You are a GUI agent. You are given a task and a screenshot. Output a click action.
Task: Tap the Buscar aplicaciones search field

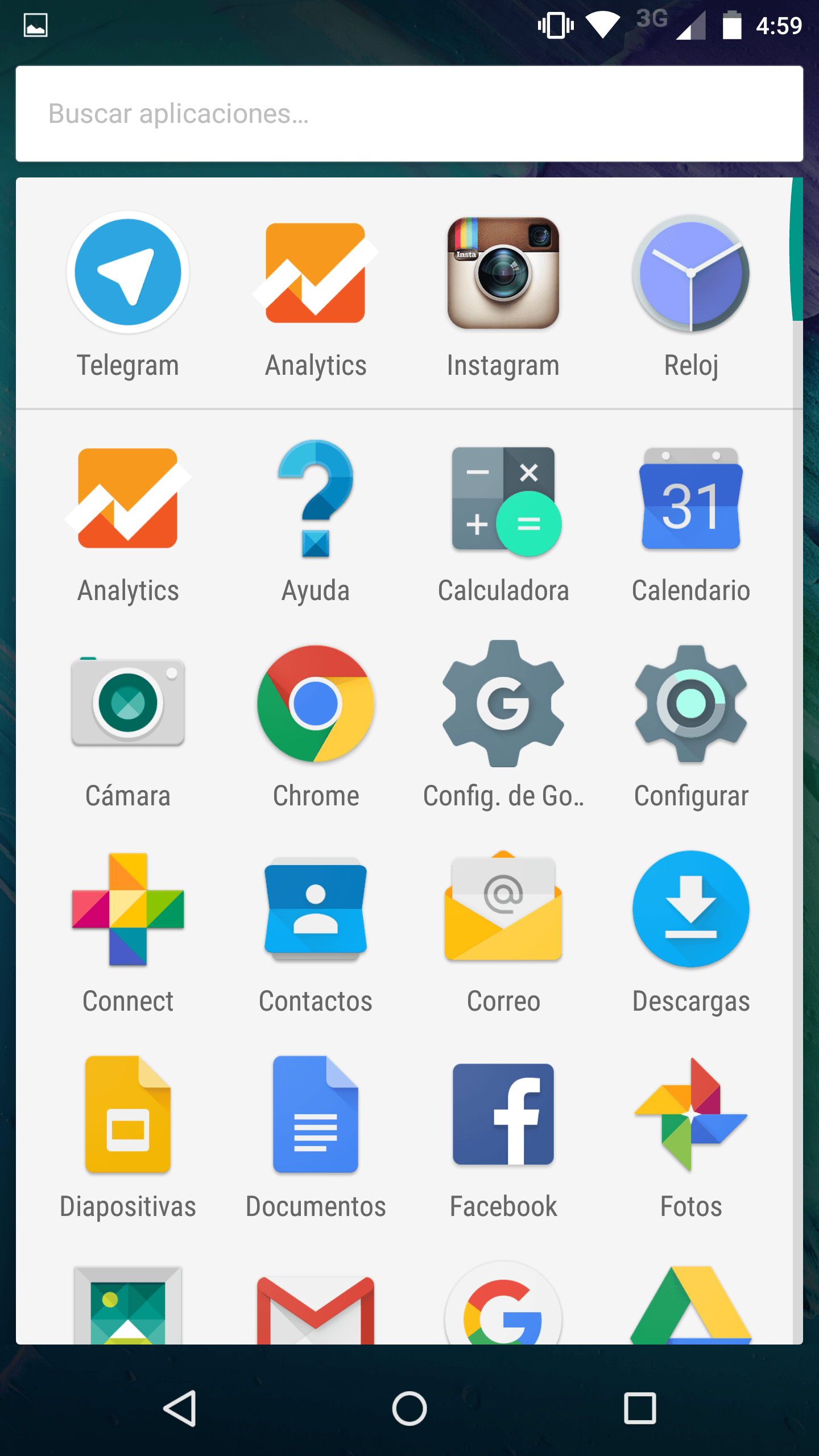point(409,114)
